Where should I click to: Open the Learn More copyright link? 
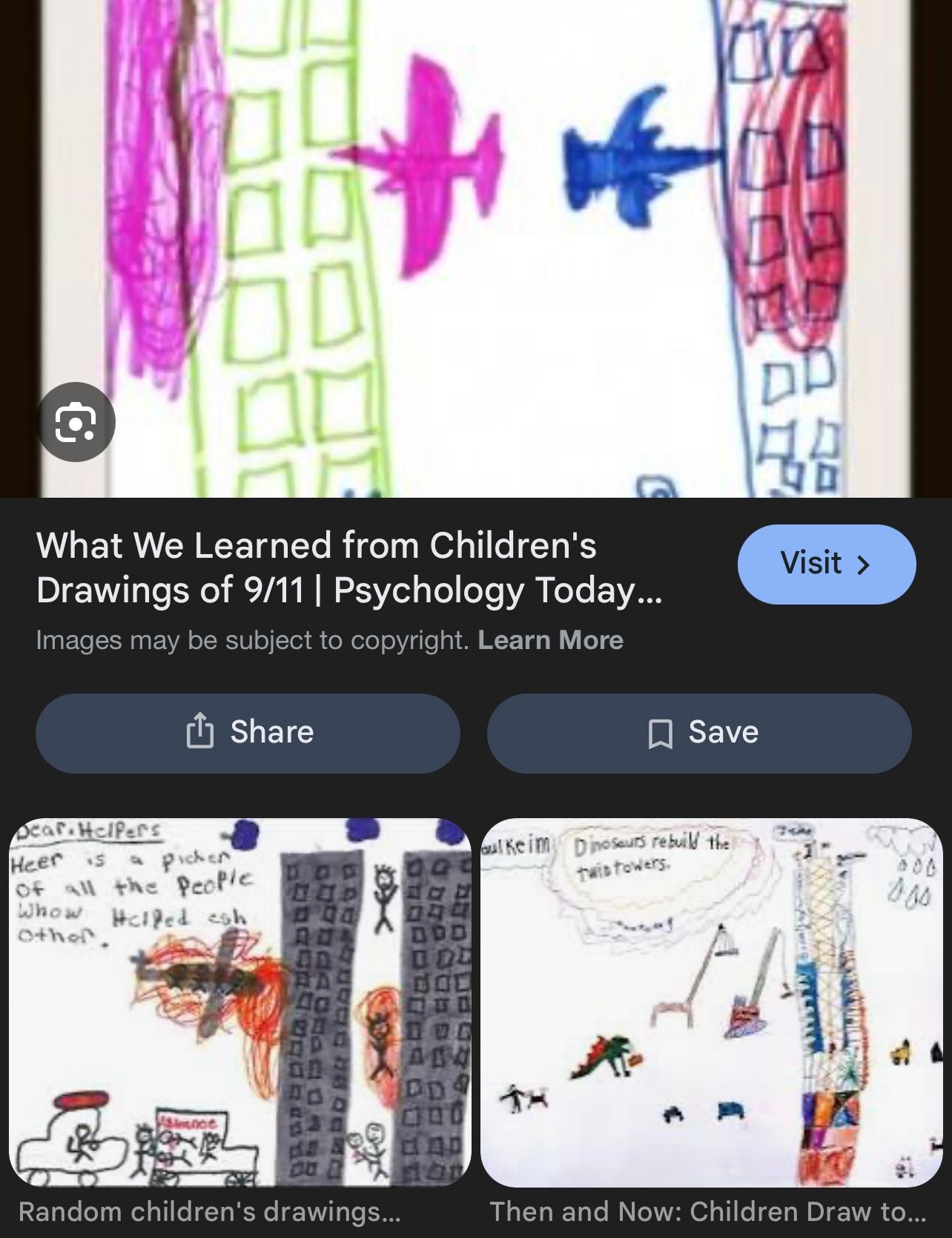click(550, 640)
